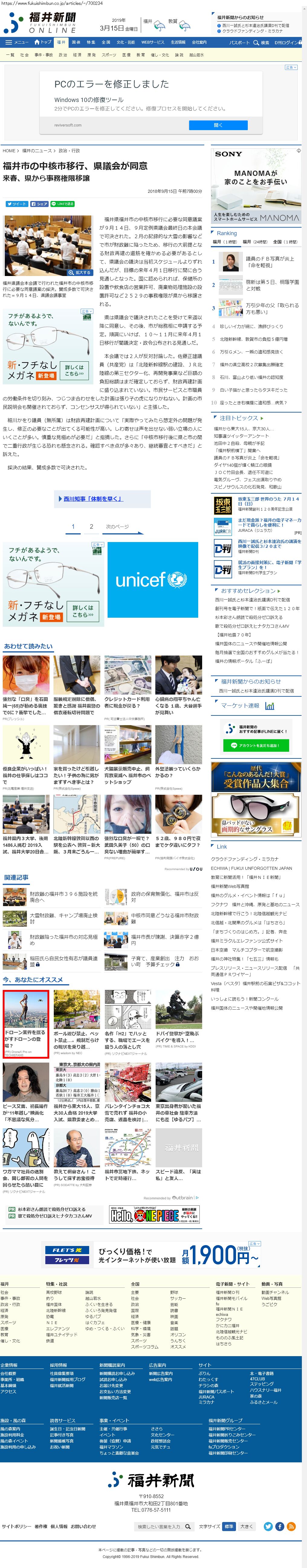Open the メニュー hamburger menu
The width and height of the screenshot is (307, 1568).
16,43
